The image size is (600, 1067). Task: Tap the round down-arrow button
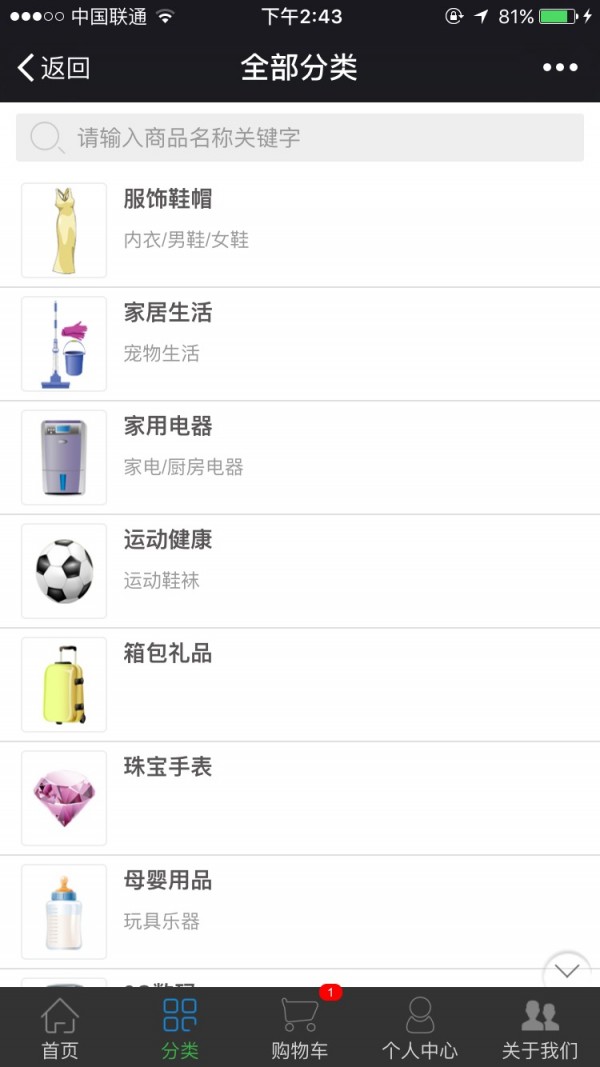567,970
